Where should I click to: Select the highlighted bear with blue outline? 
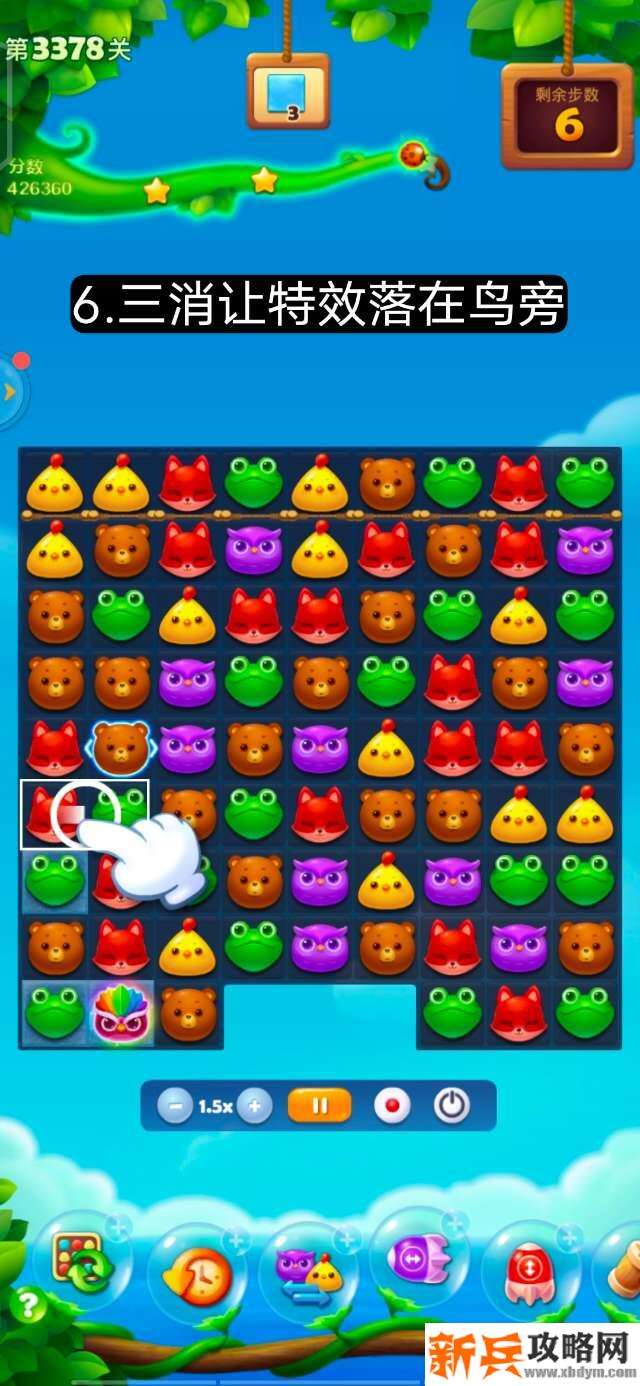[x=121, y=746]
